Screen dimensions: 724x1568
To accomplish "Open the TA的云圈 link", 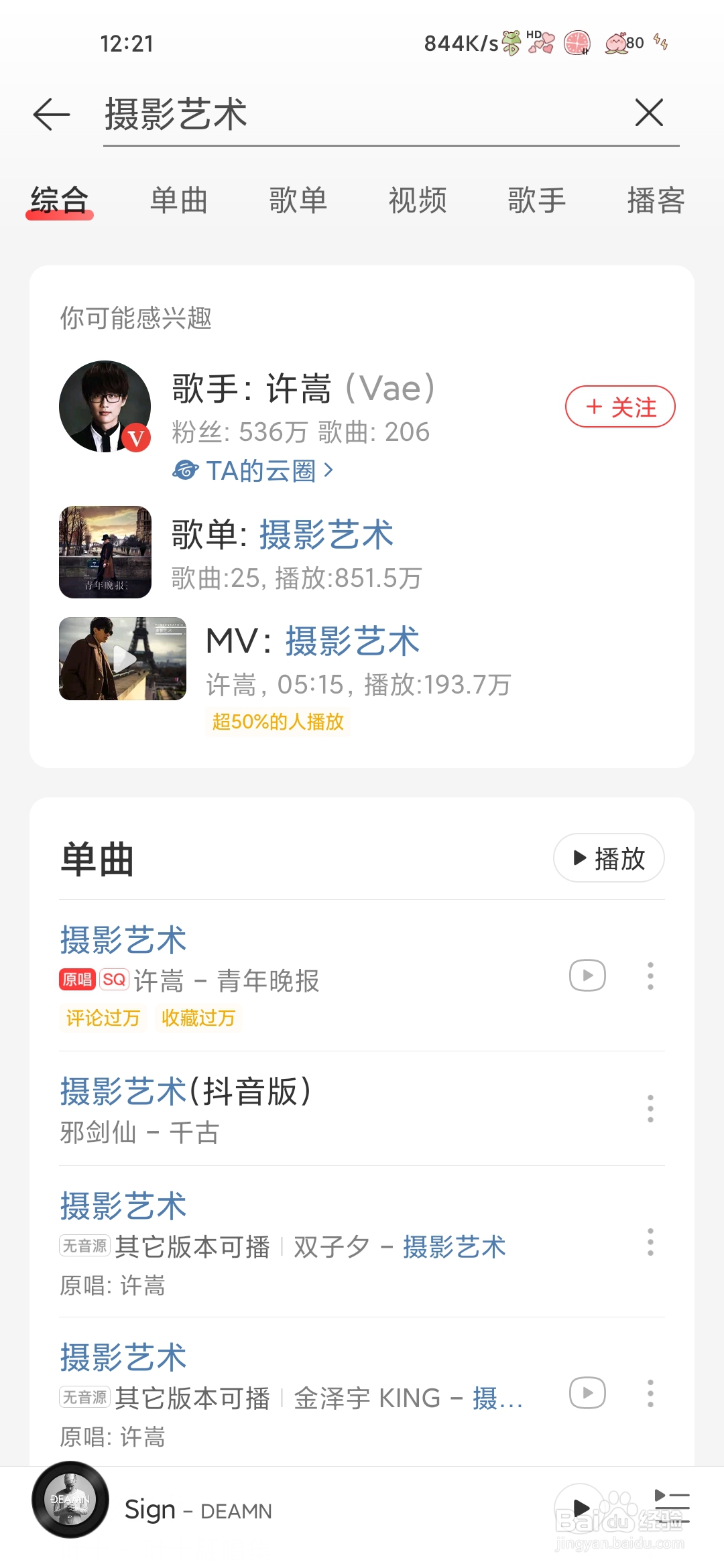I will (x=253, y=470).
